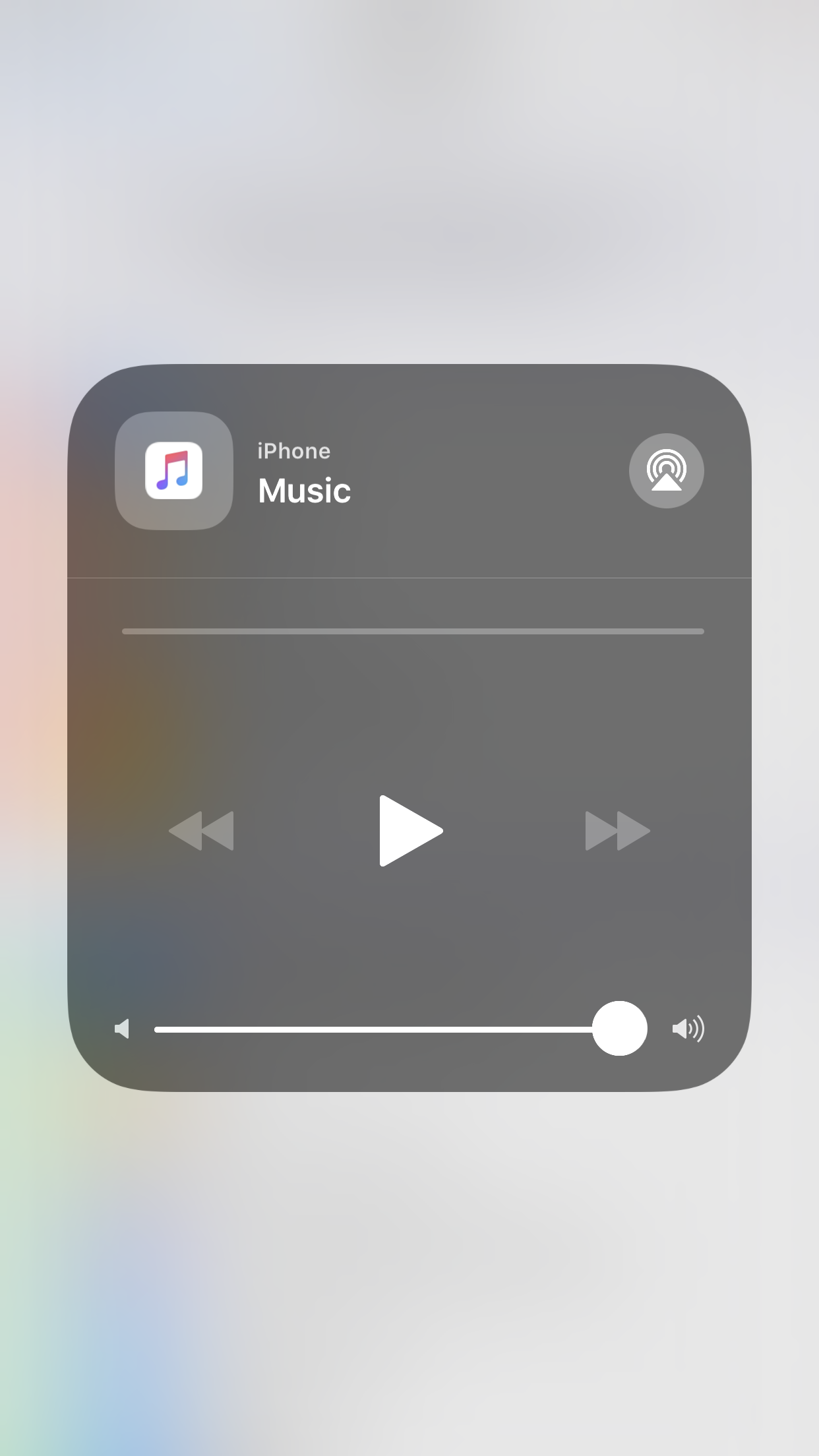The image size is (819, 1456).
Task: Go back to the previous track
Action: tap(202, 831)
